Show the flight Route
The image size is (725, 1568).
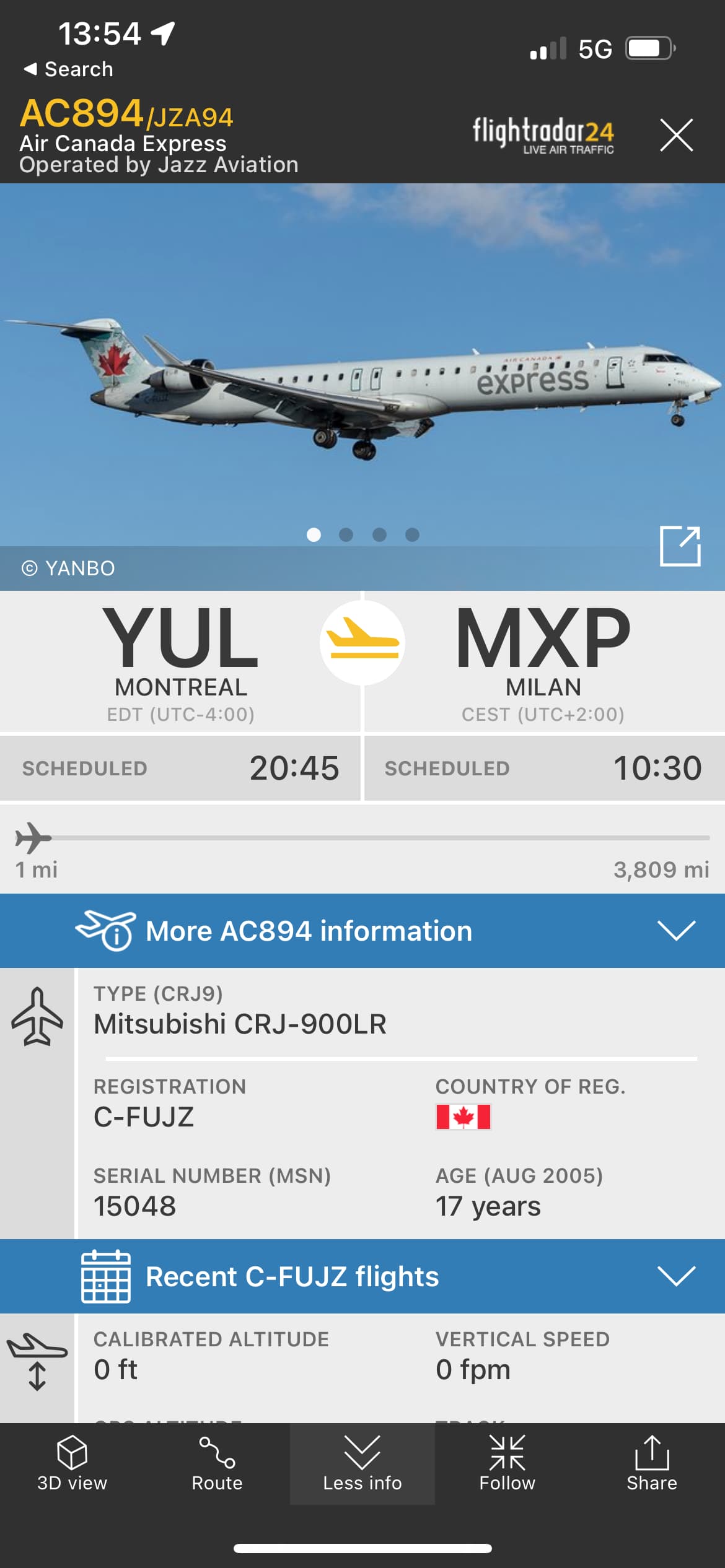tap(217, 1464)
